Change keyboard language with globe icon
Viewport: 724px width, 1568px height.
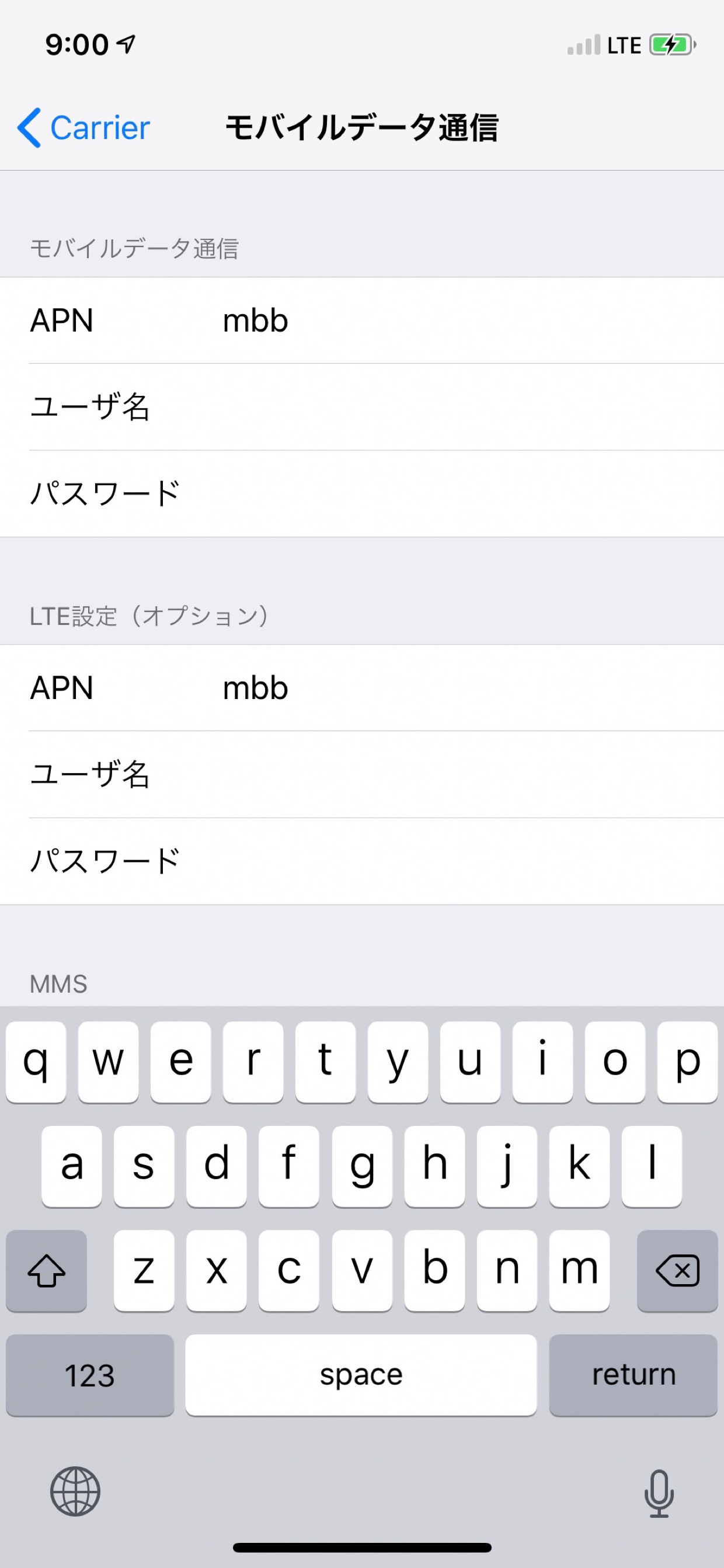coord(75,1491)
